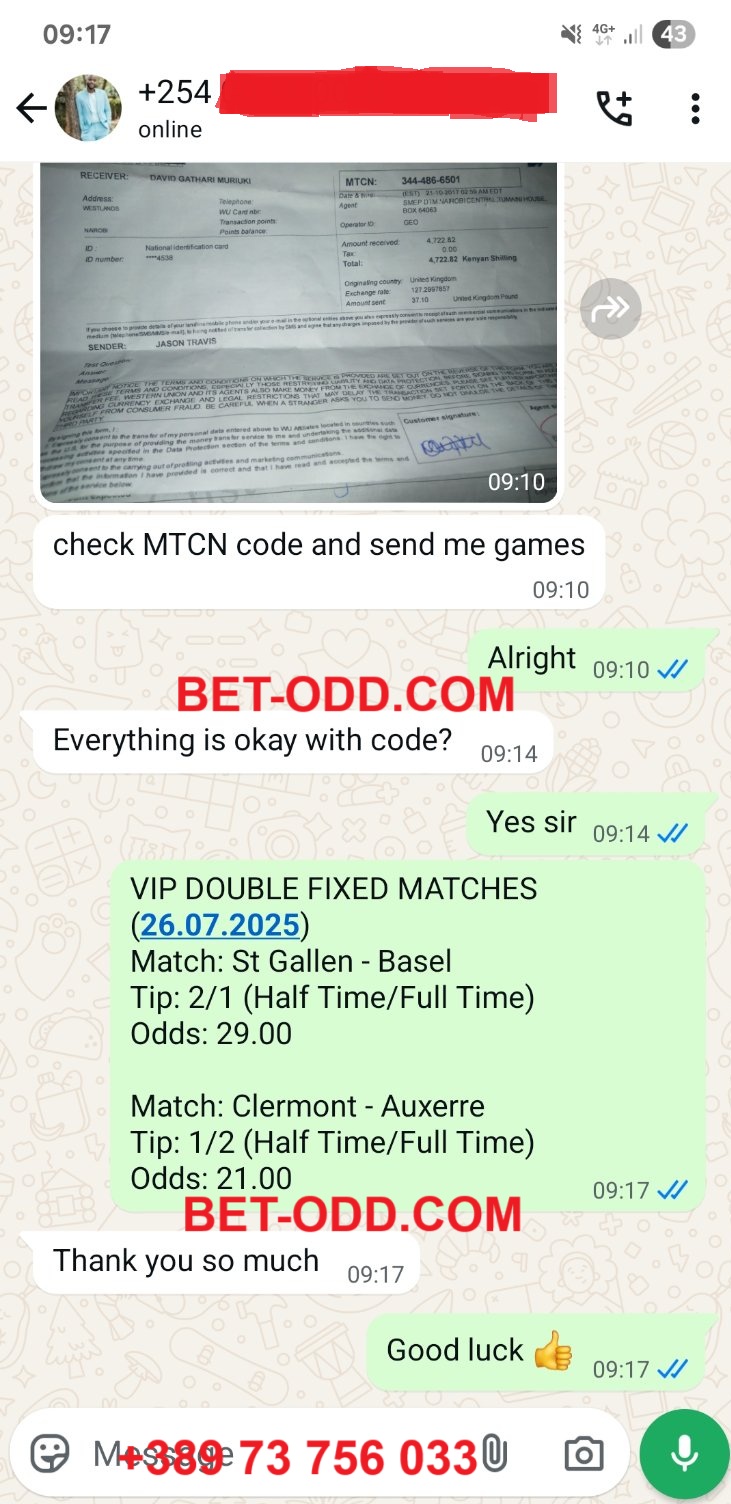Focus the message input field
This screenshot has height=1504, width=731.
(280, 1454)
